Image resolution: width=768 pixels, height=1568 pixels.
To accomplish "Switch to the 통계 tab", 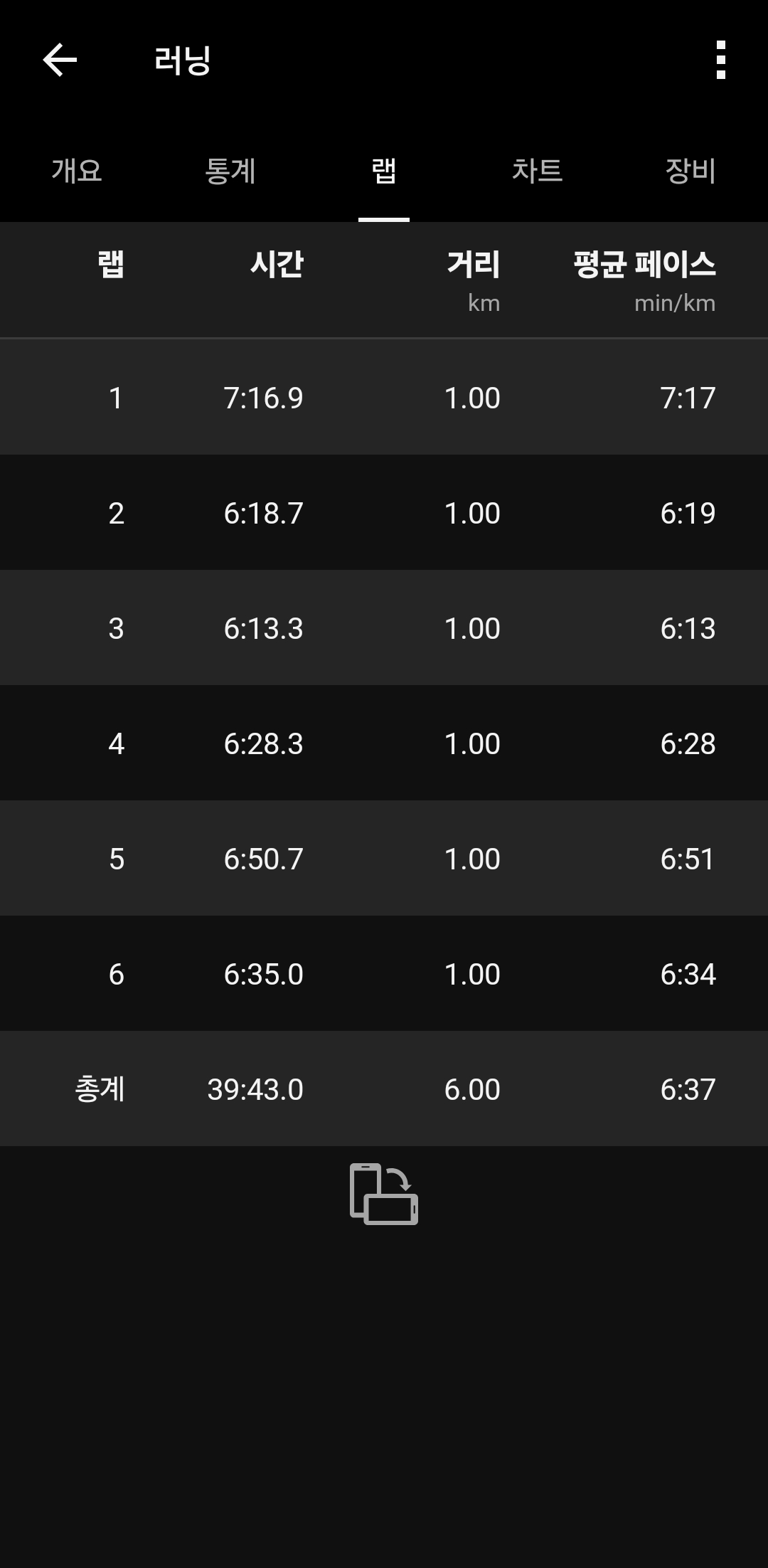I will tap(230, 171).
